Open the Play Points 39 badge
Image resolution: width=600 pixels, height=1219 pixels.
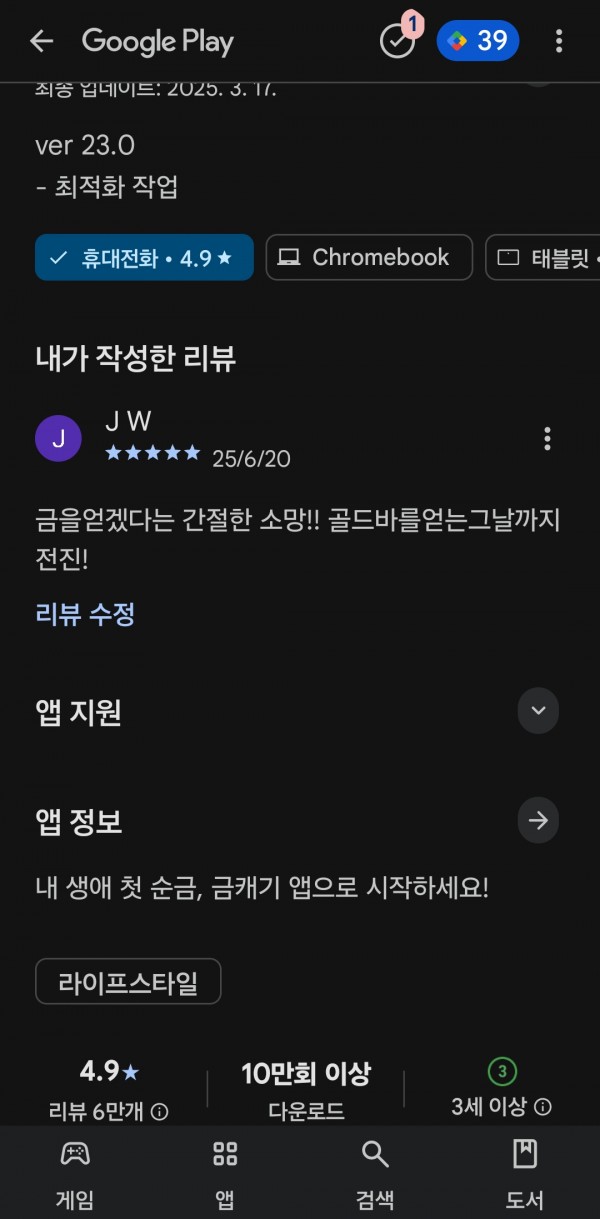[478, 41]
